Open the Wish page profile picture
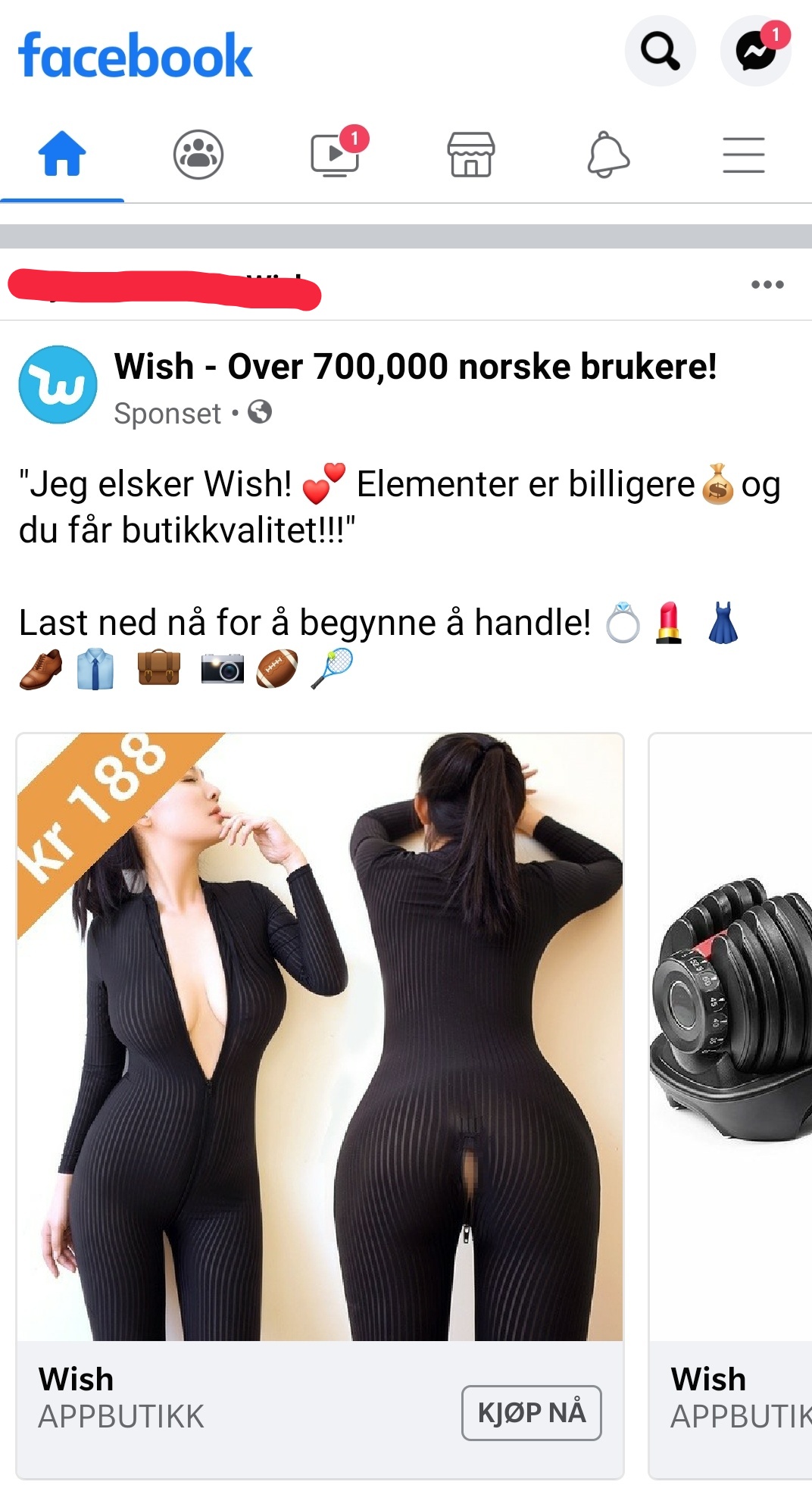This screenshot has height=1504, width=812. (58, 384)
